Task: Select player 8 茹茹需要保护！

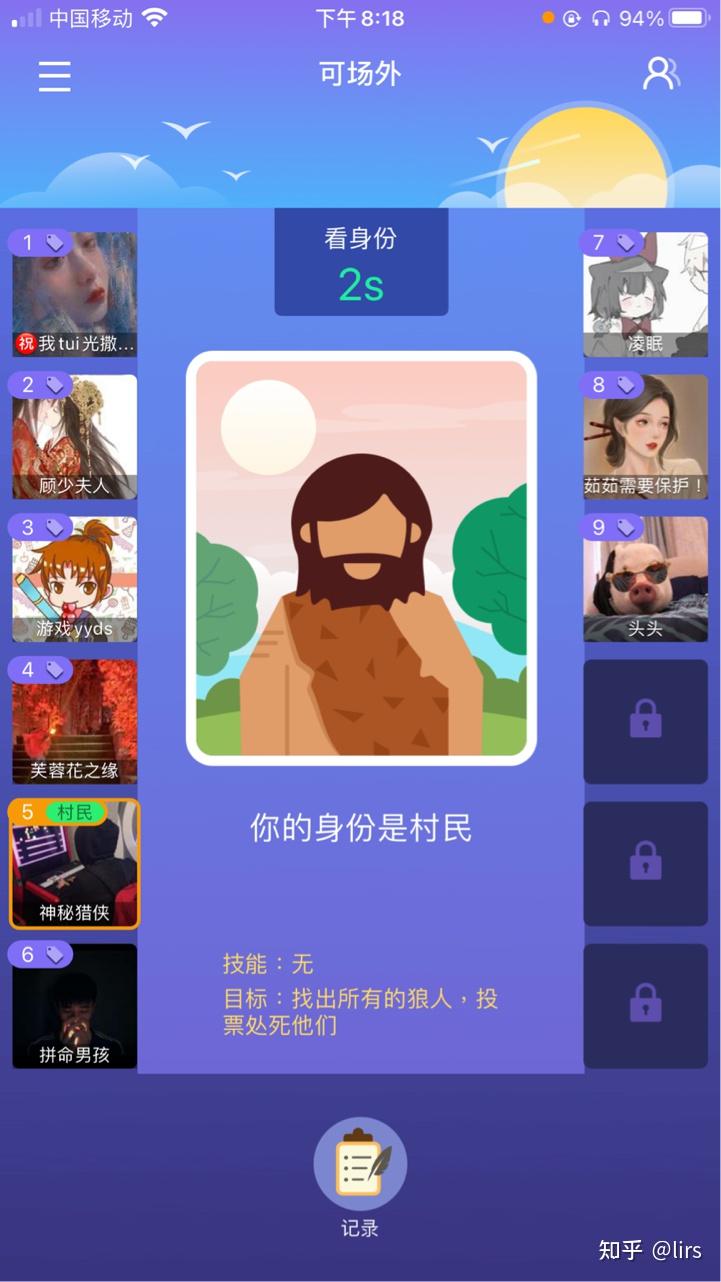Action: click(645, 437)
